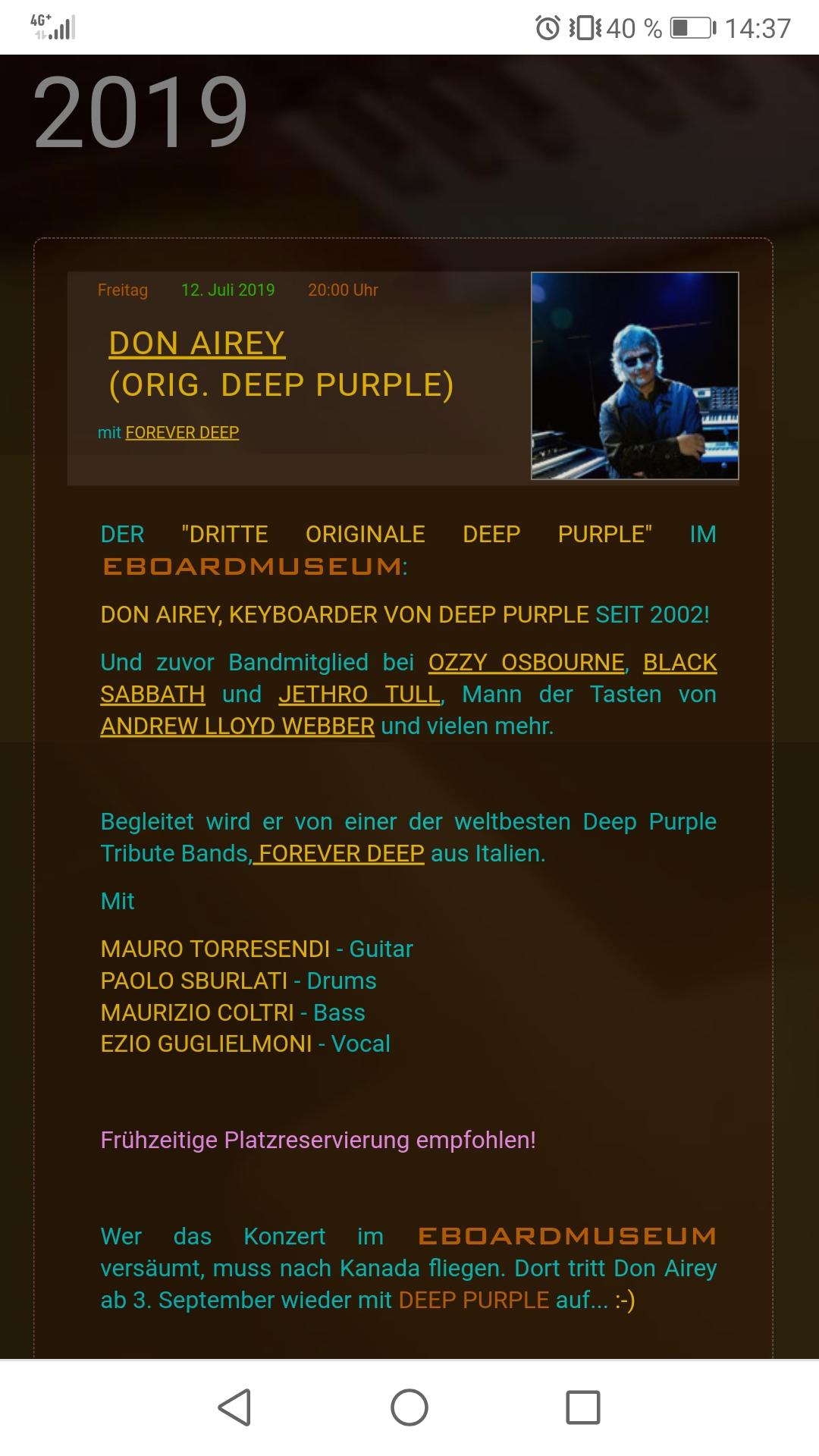Return to the home screen

(x=409, y=1407)
